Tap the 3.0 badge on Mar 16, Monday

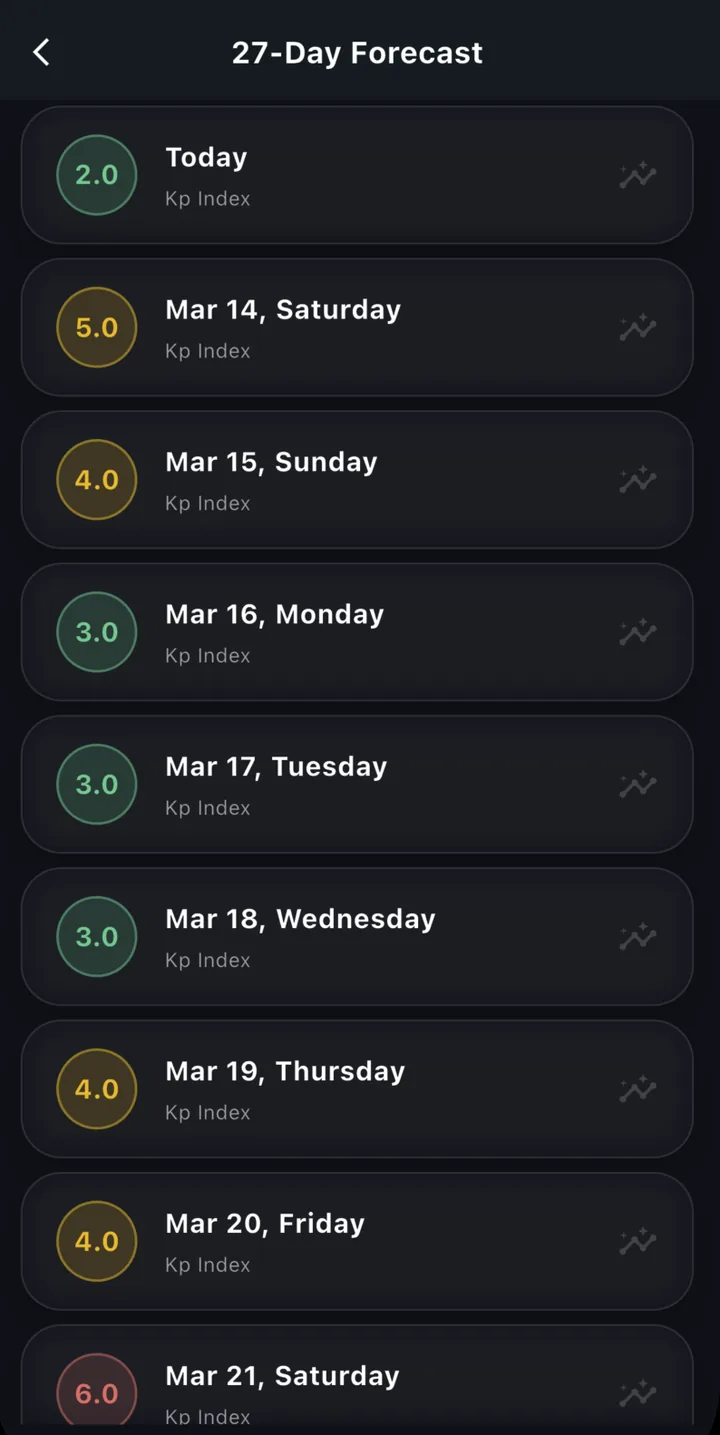pyautogui.click(x=96, y=632)
